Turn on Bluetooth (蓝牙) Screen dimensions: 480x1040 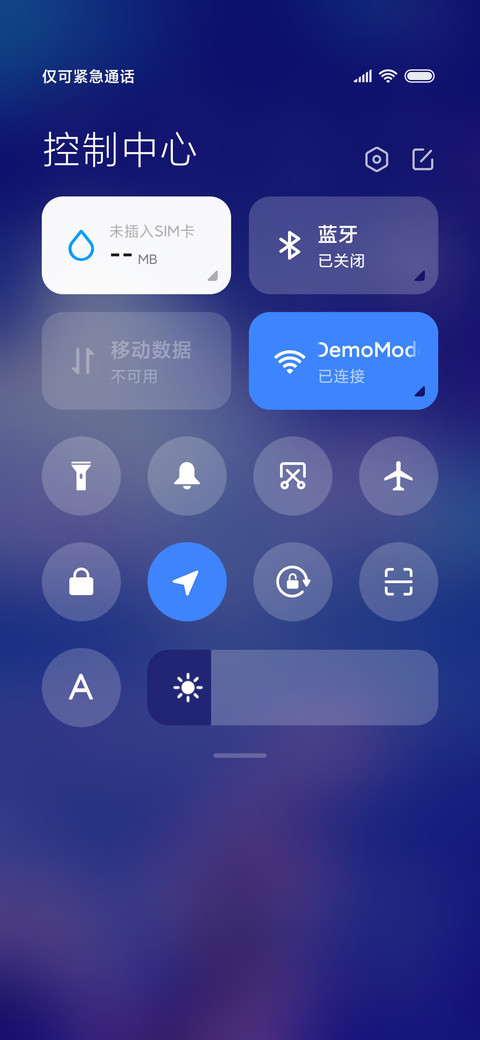[343, 245]
